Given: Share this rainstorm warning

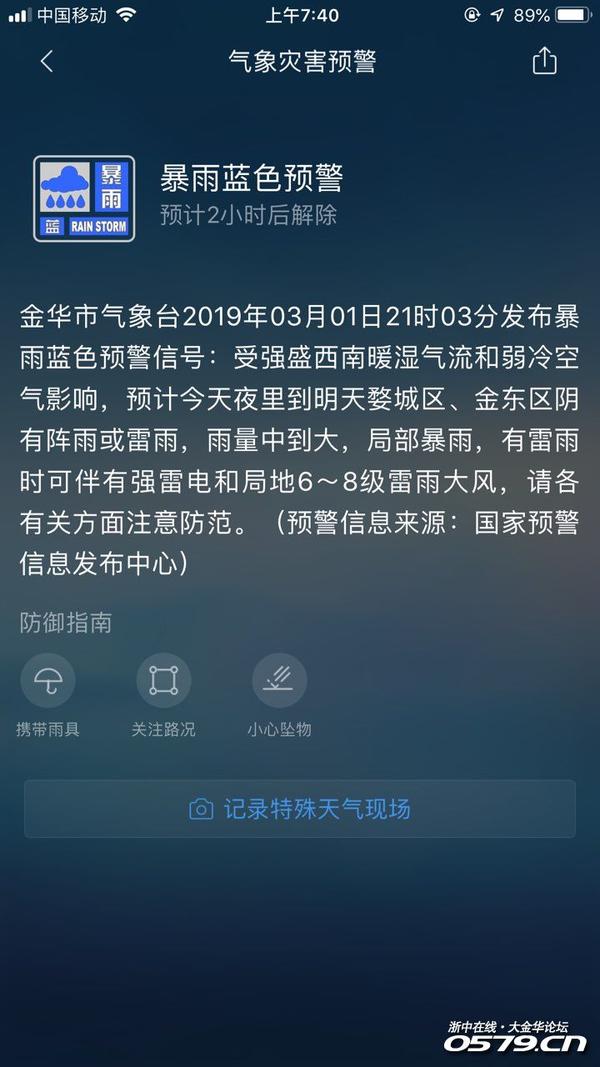Looking at the screenshot, I should pyautogui.click(x=544, y=61).
